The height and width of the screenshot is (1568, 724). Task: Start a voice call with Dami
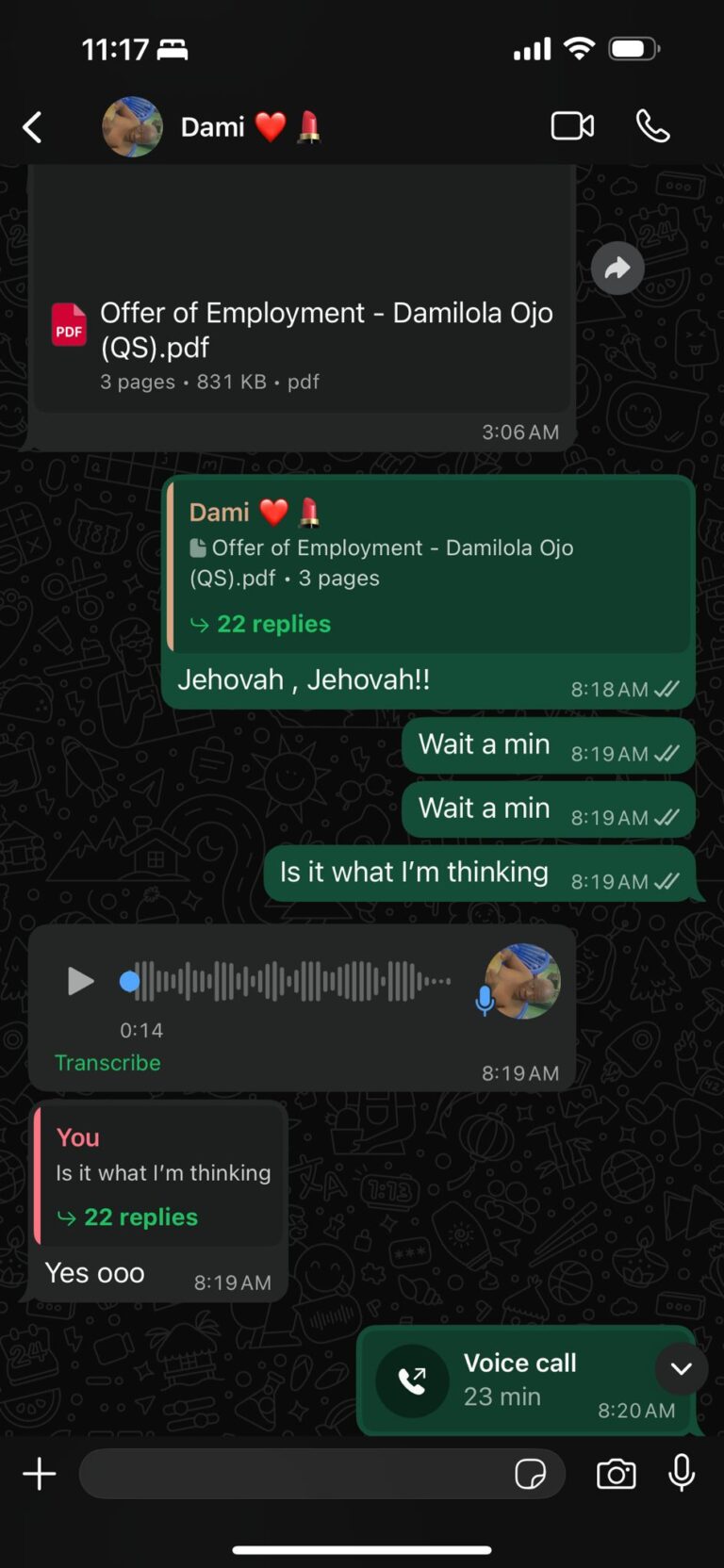point(652,126)
